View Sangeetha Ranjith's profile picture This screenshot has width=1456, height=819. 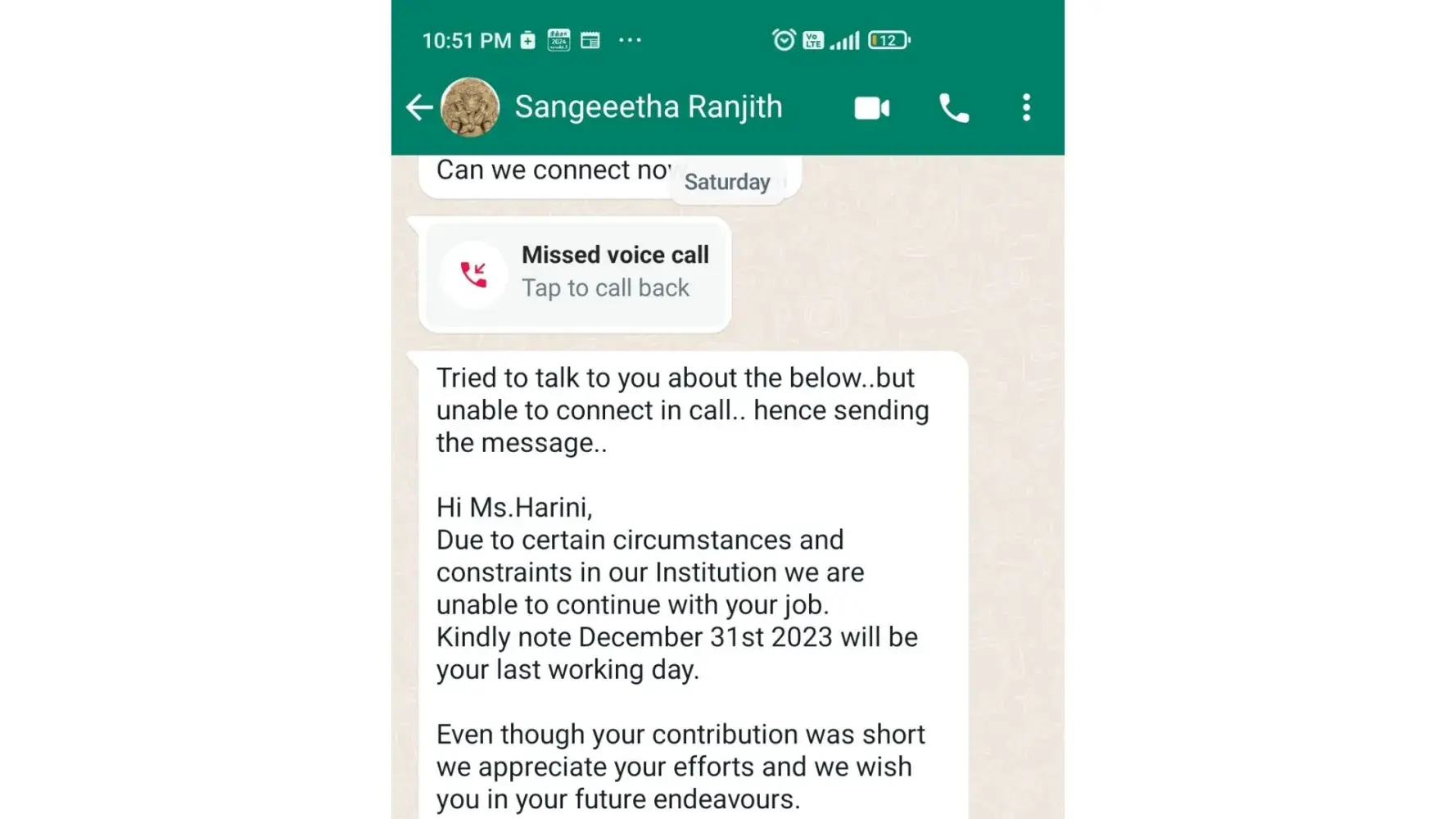click(470, 107)
